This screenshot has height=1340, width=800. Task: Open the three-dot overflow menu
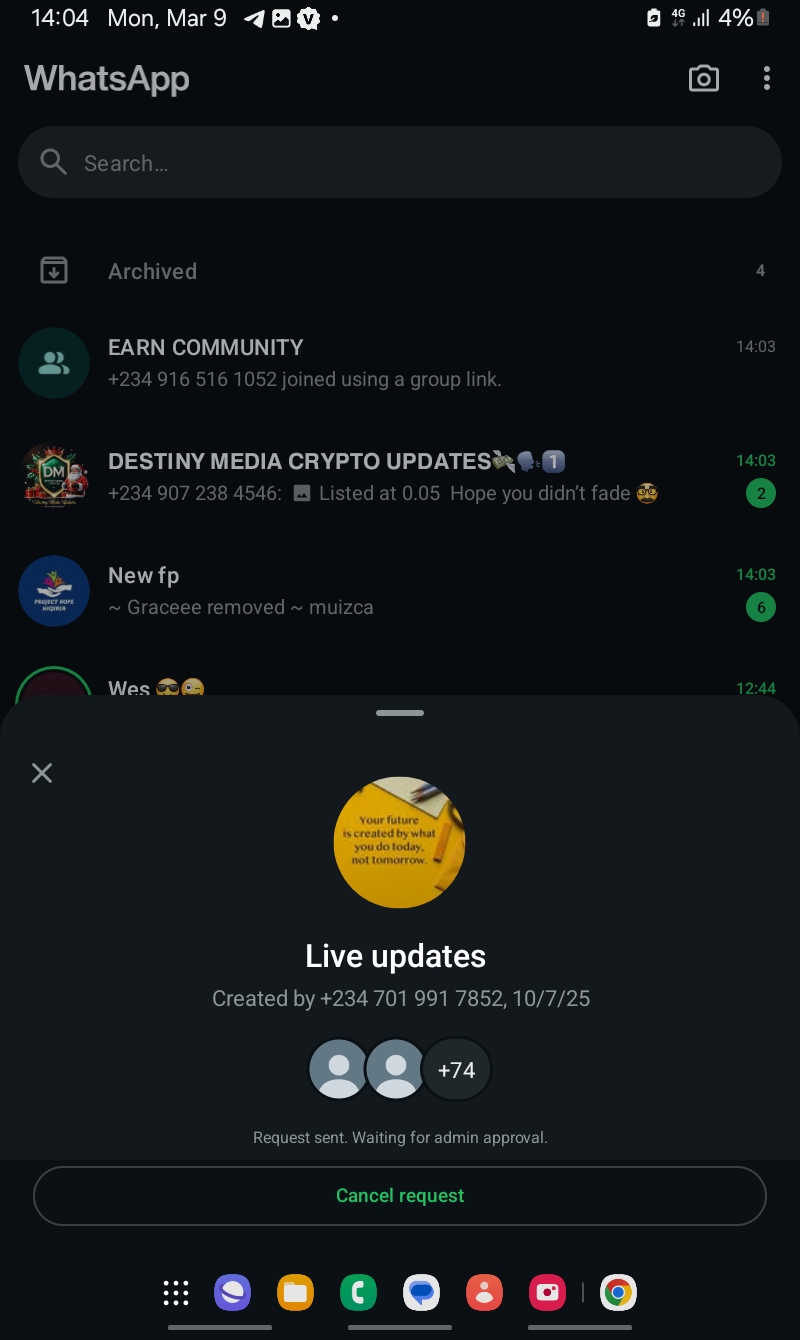(766, 79)
